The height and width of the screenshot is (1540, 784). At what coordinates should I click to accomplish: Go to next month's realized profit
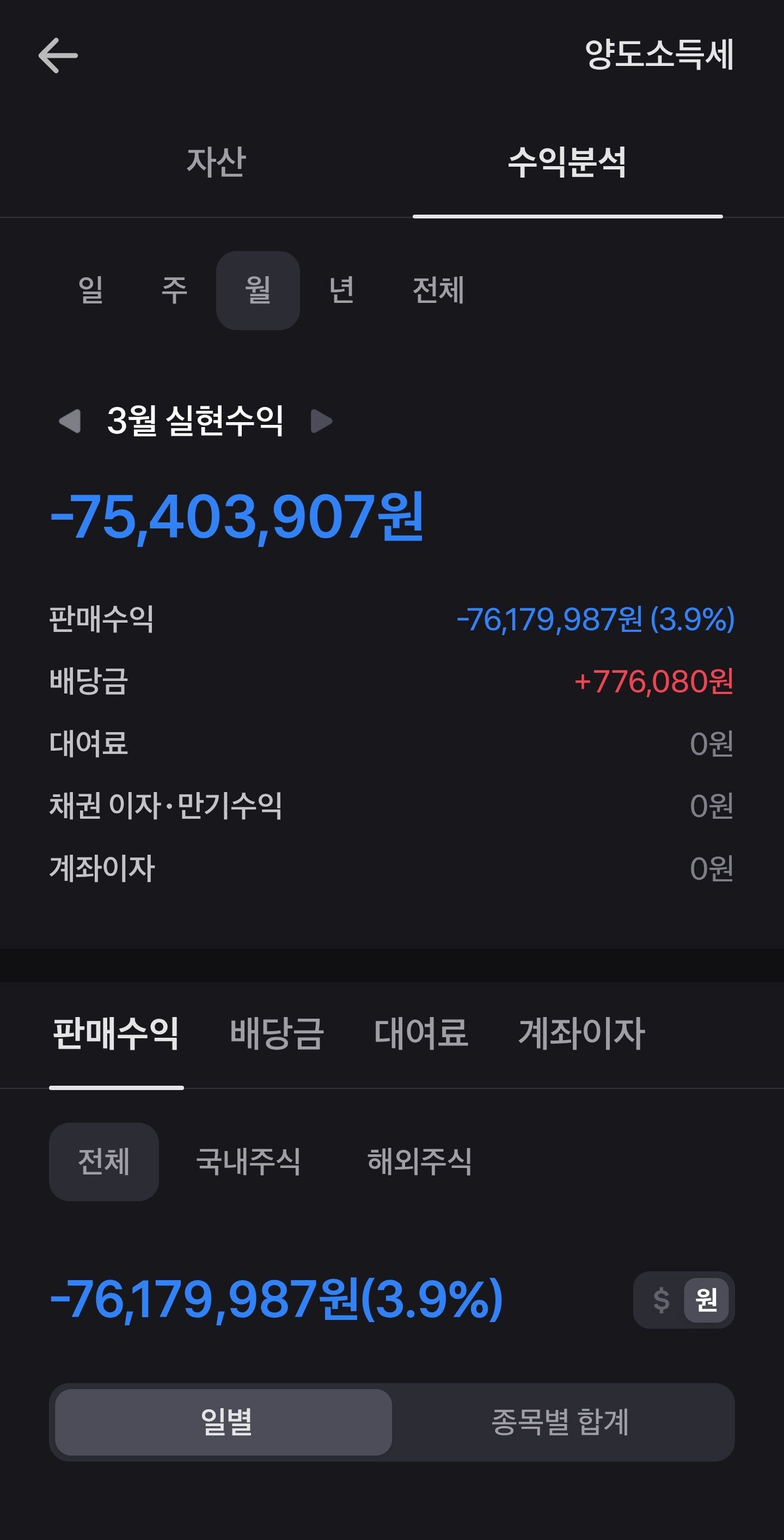pyautogui.click(x=321, y=422)
